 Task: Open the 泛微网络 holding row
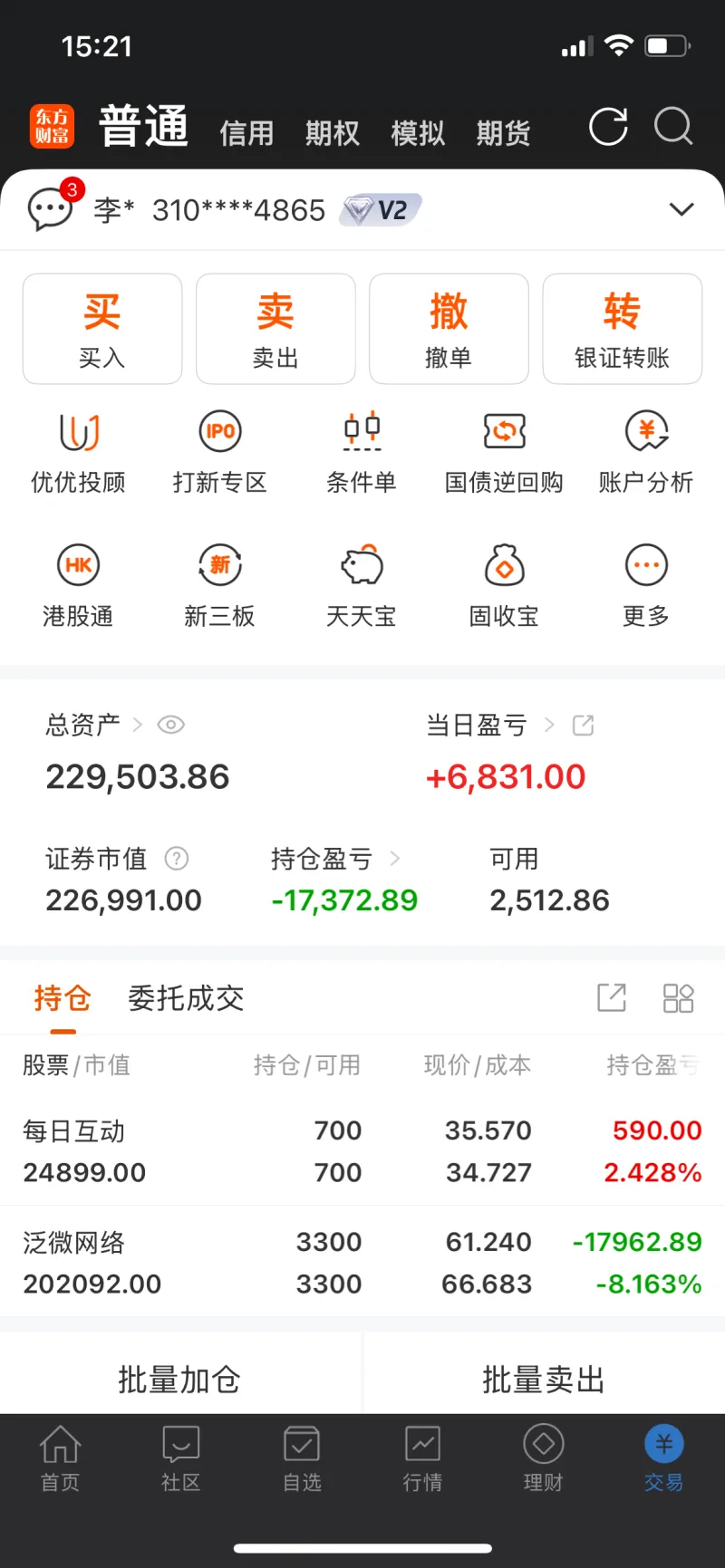click(x=362, y=1263)
